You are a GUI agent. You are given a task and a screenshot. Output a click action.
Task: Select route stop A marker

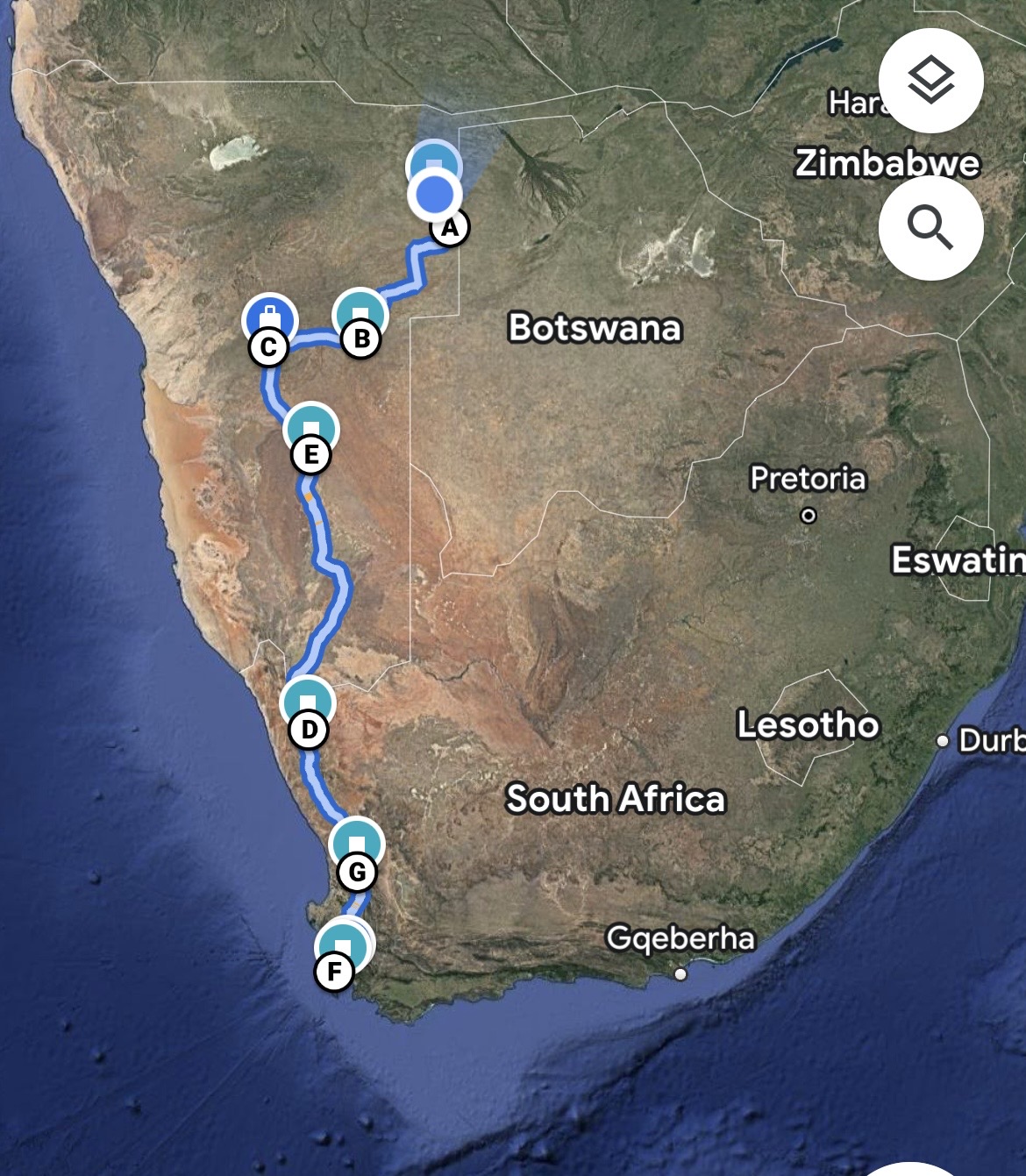pyautogui.click(x=449, y=227)
